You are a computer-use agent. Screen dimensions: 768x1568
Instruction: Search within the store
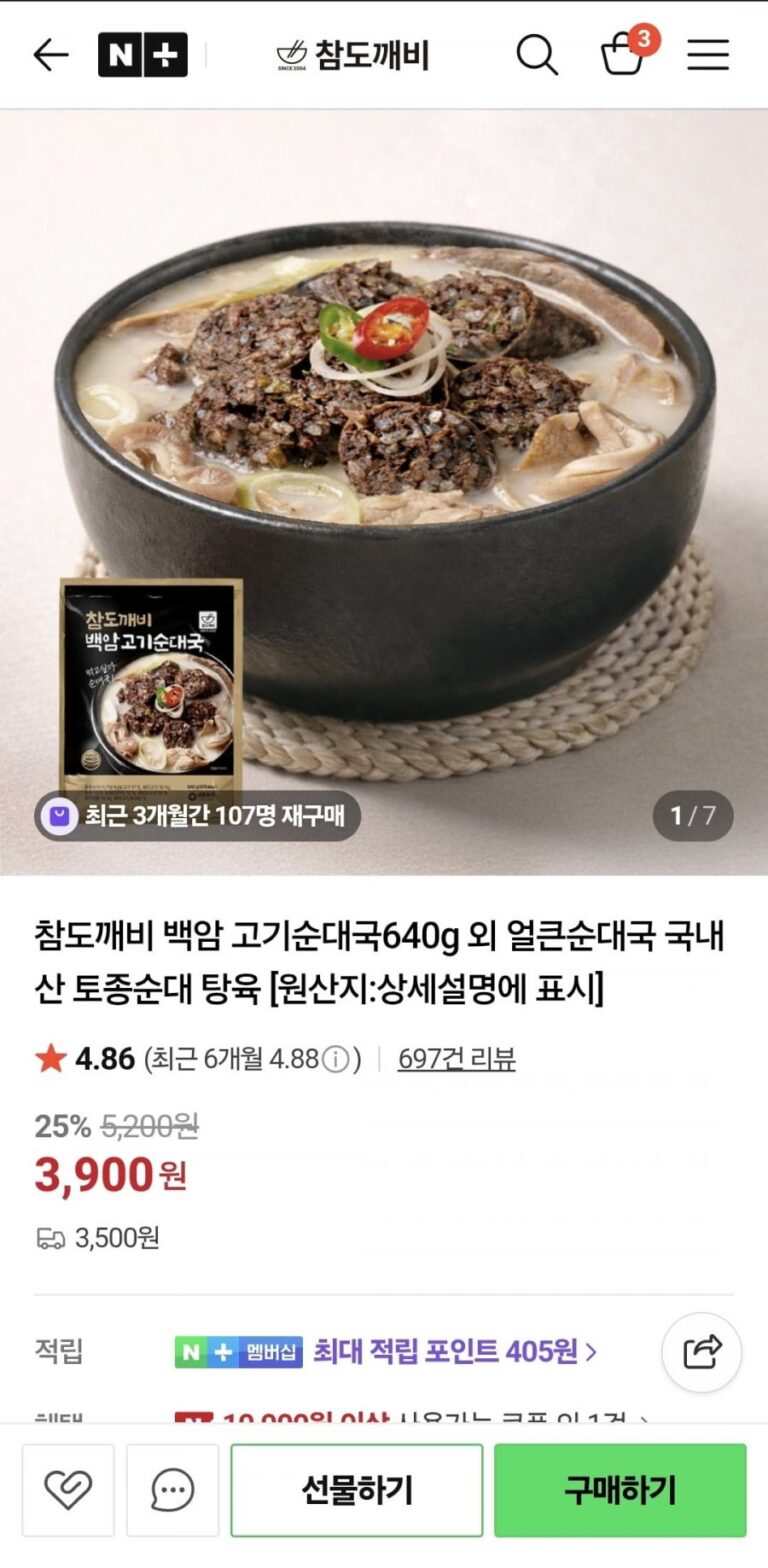click(x=537, y=55)
